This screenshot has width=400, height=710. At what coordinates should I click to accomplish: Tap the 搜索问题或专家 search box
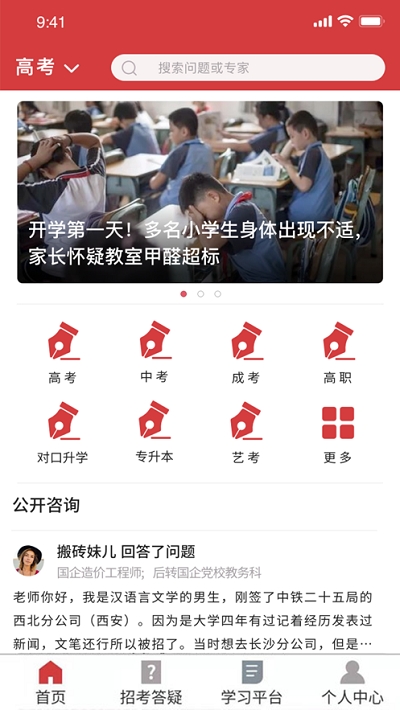(x=248, y=68)
